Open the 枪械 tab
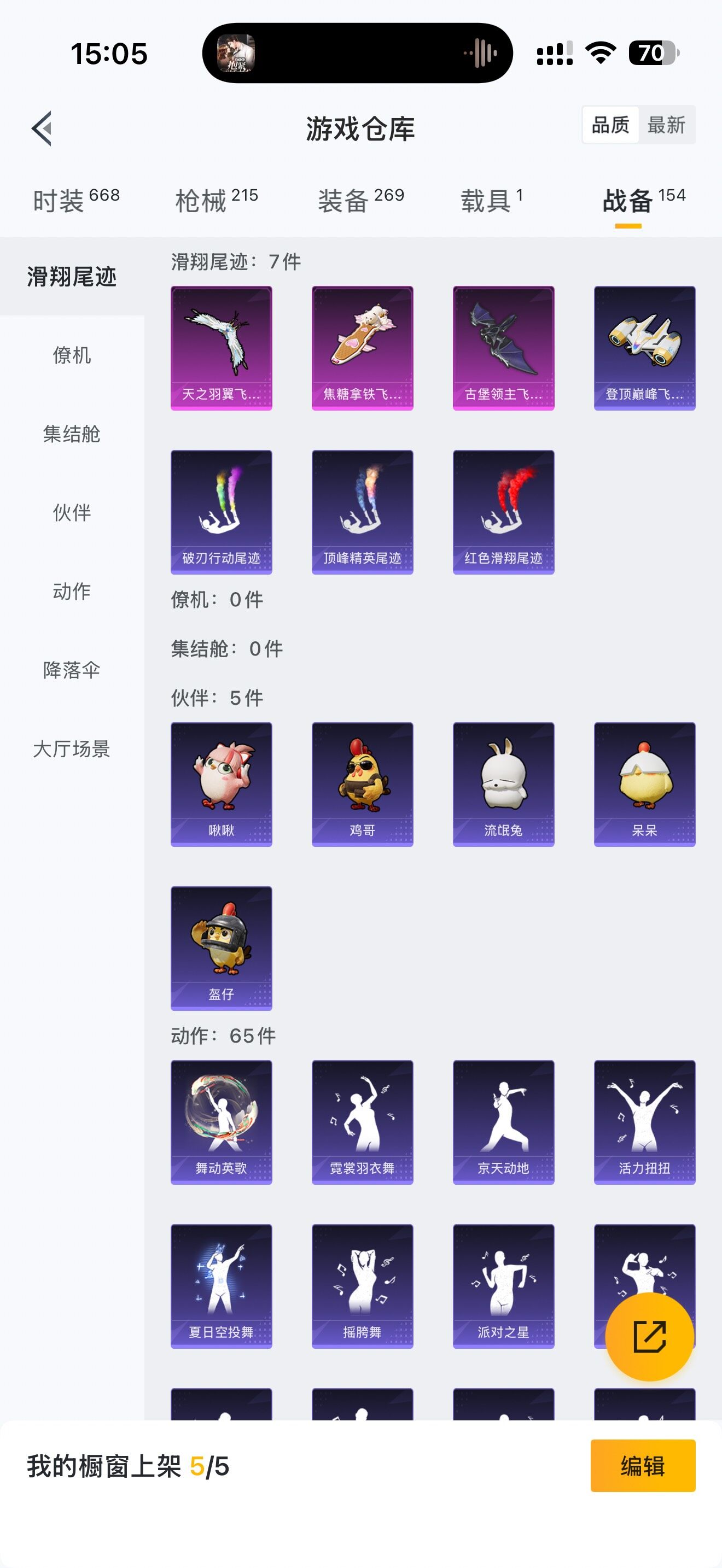722x1568 pixels. pyautogui.click(x=216, y=200)
